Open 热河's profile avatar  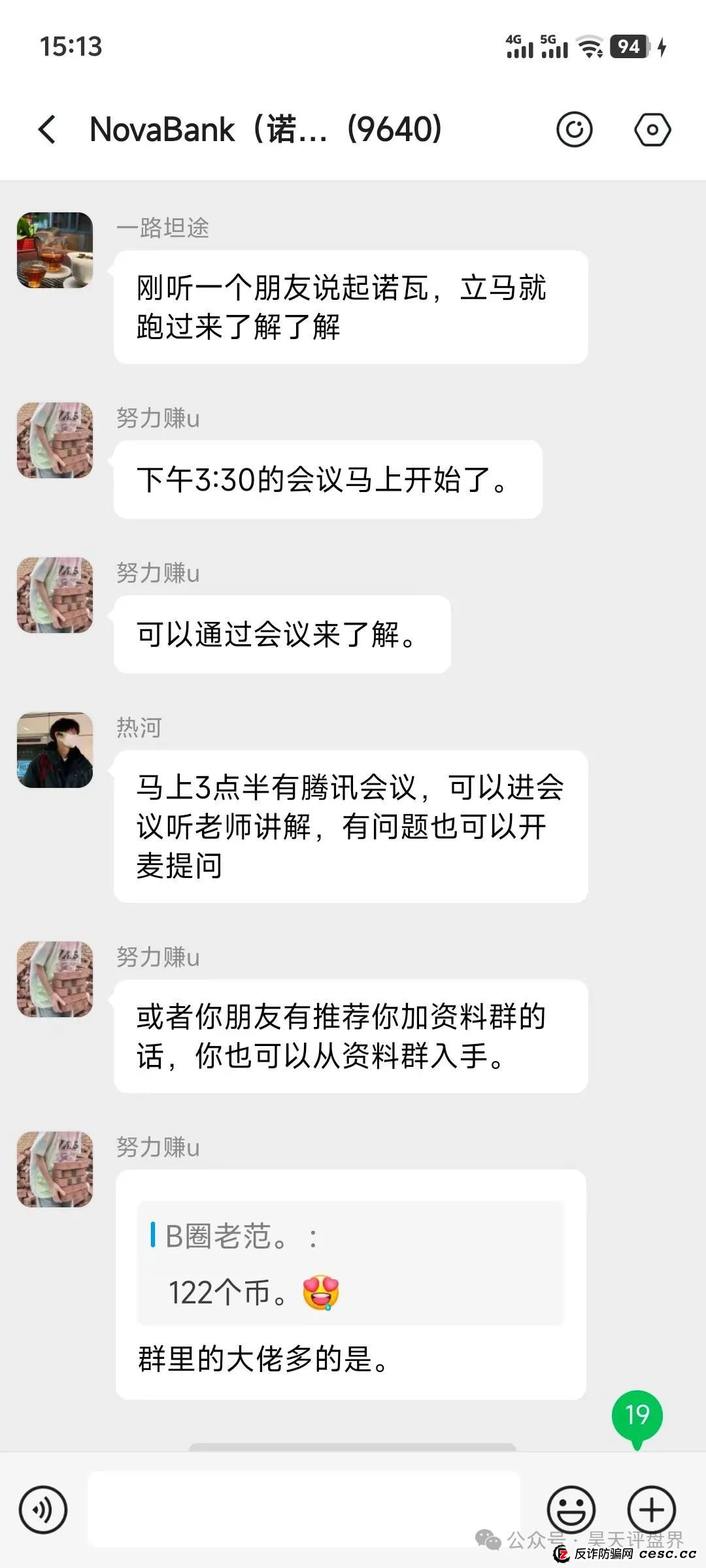54,750
